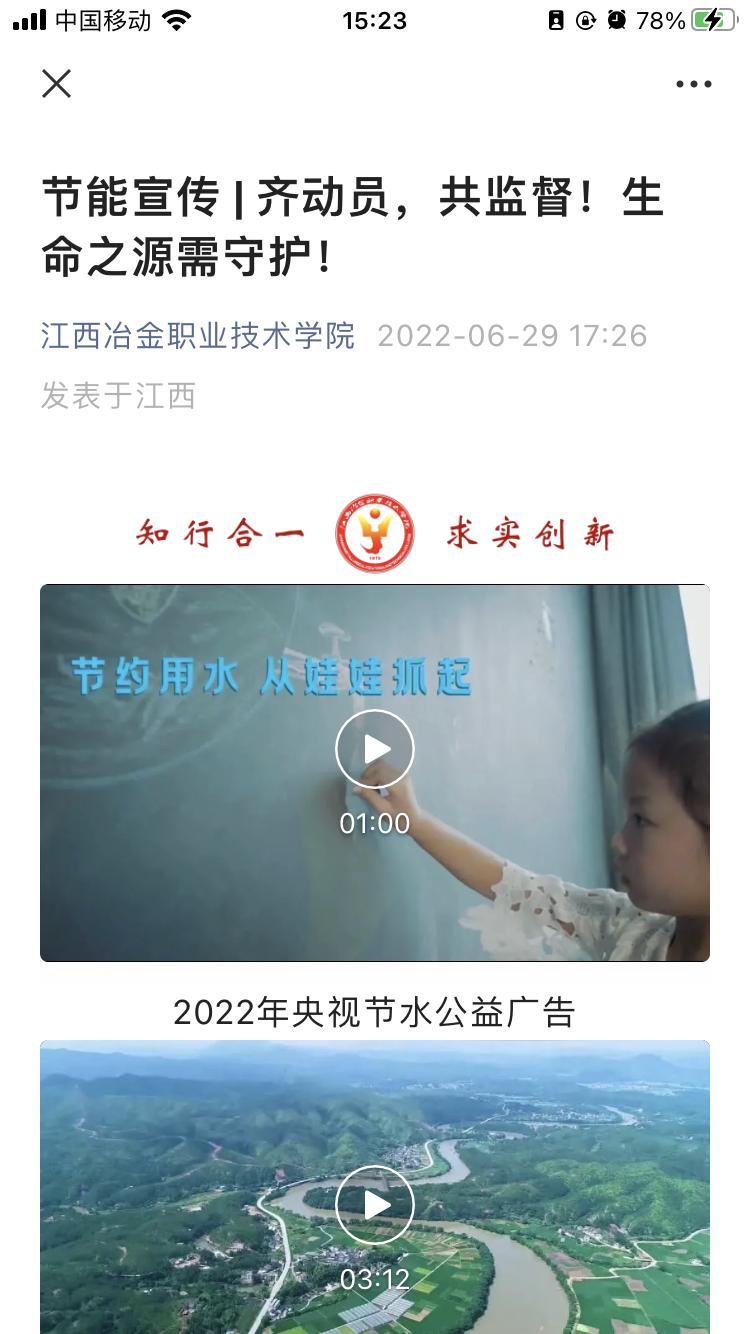This screenshot has height=1334, width=750.
Task: Play the 03:12 river landscape video
Action: click(x=375, y=1204)
